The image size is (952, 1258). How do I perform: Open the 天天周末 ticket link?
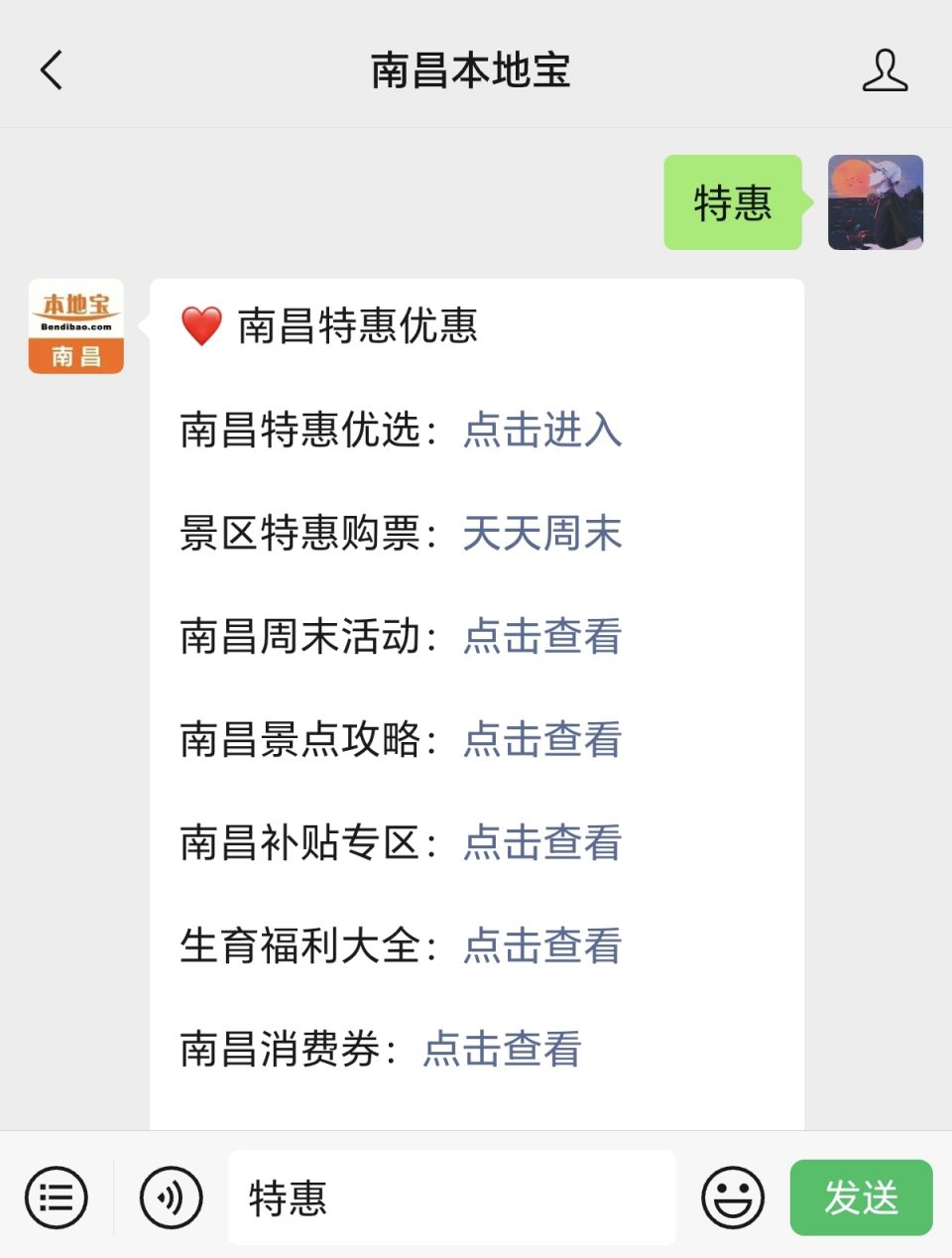point(541,534)
